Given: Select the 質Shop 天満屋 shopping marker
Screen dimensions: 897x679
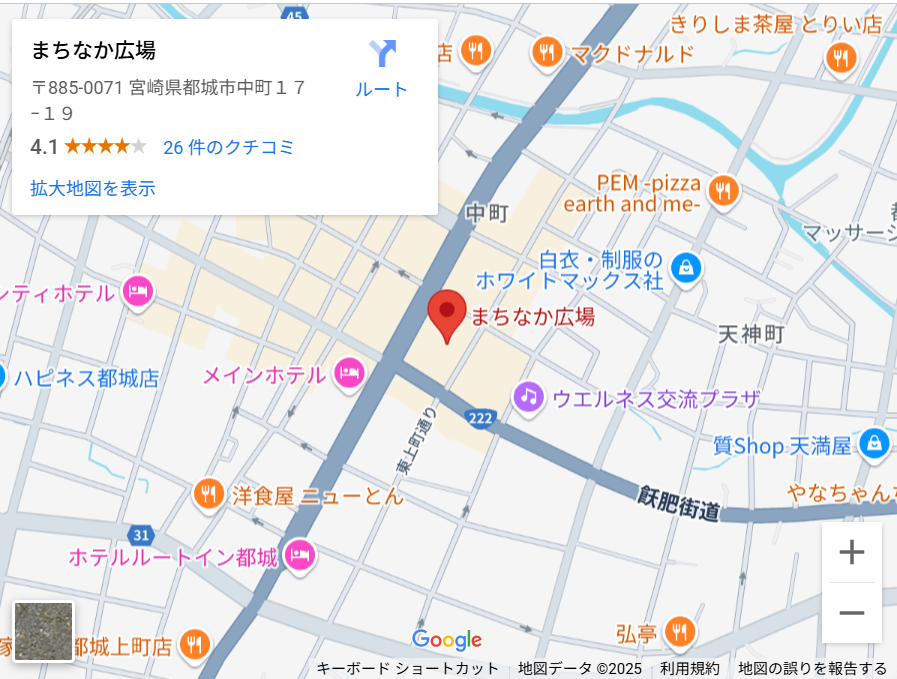Looking at the screenshot, I should [874, 443].
